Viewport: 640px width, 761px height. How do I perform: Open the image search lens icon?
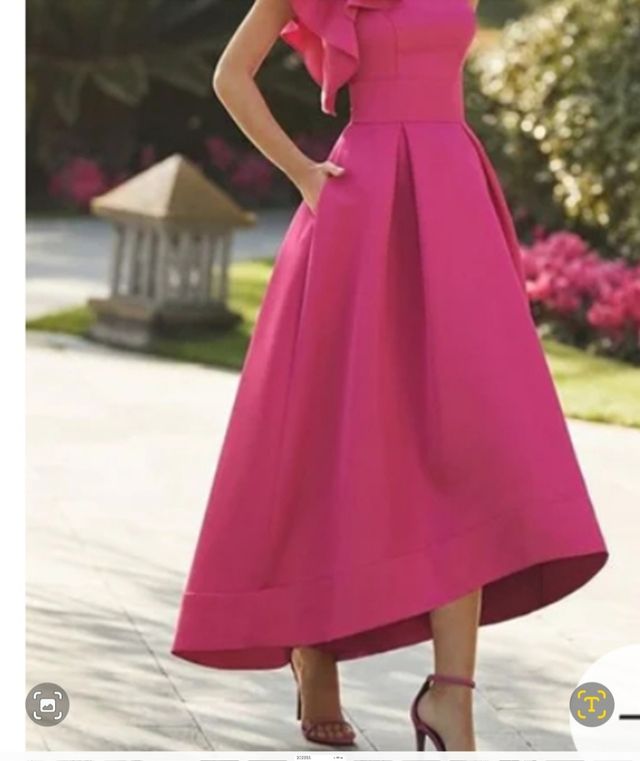pos(47,704)
